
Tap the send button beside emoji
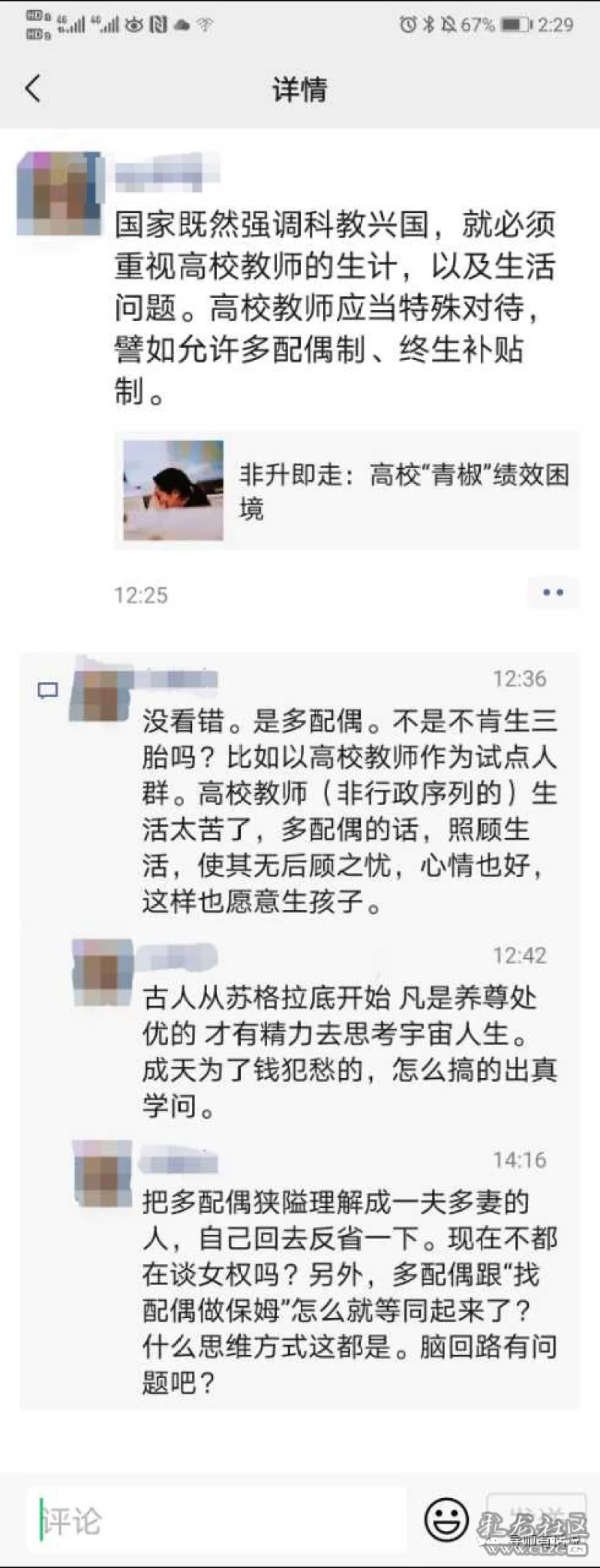pyautogui.click(x=534, y=1515)
